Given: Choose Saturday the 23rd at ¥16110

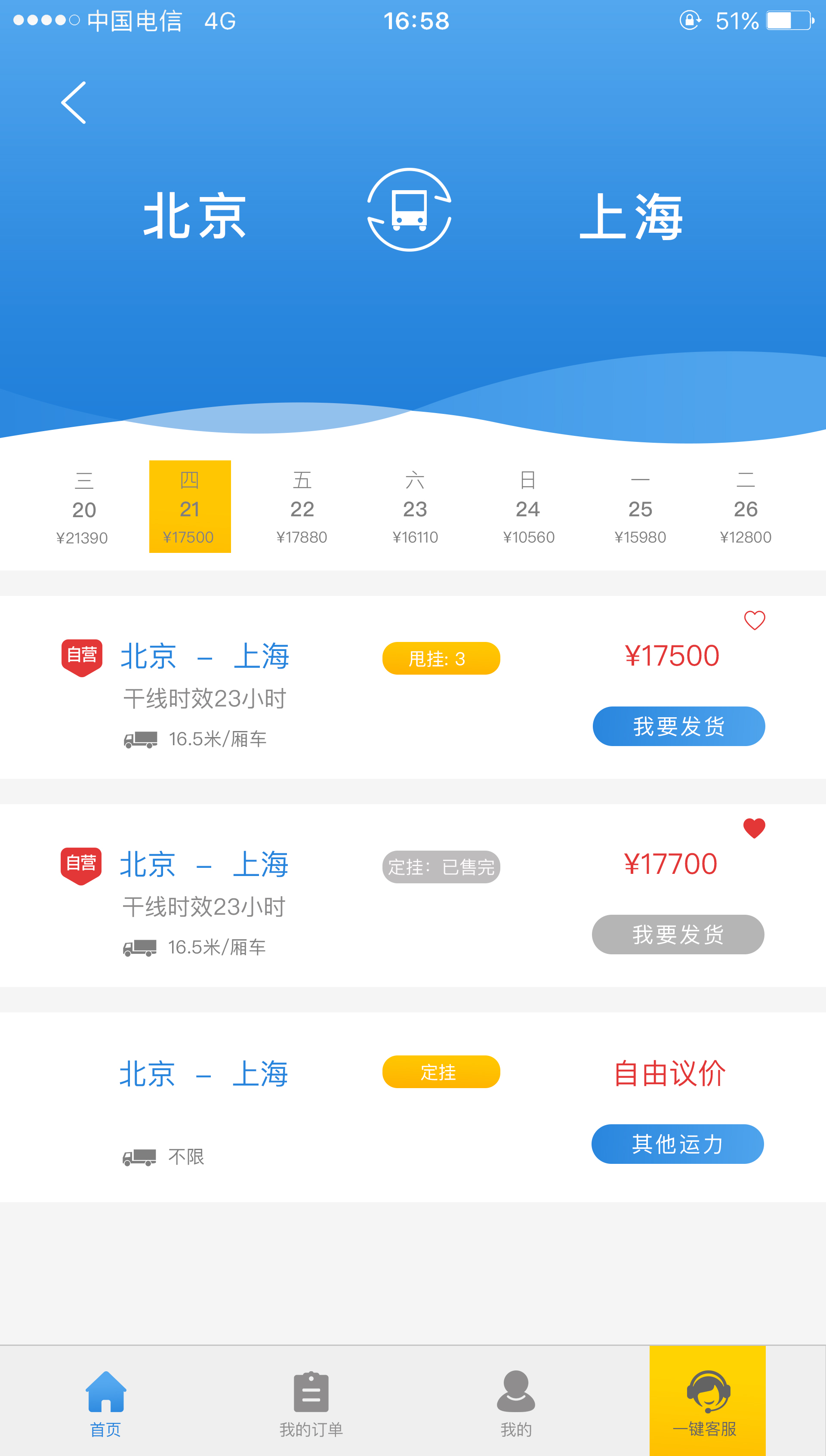Looking at the screenshot, I should [415, 508].
